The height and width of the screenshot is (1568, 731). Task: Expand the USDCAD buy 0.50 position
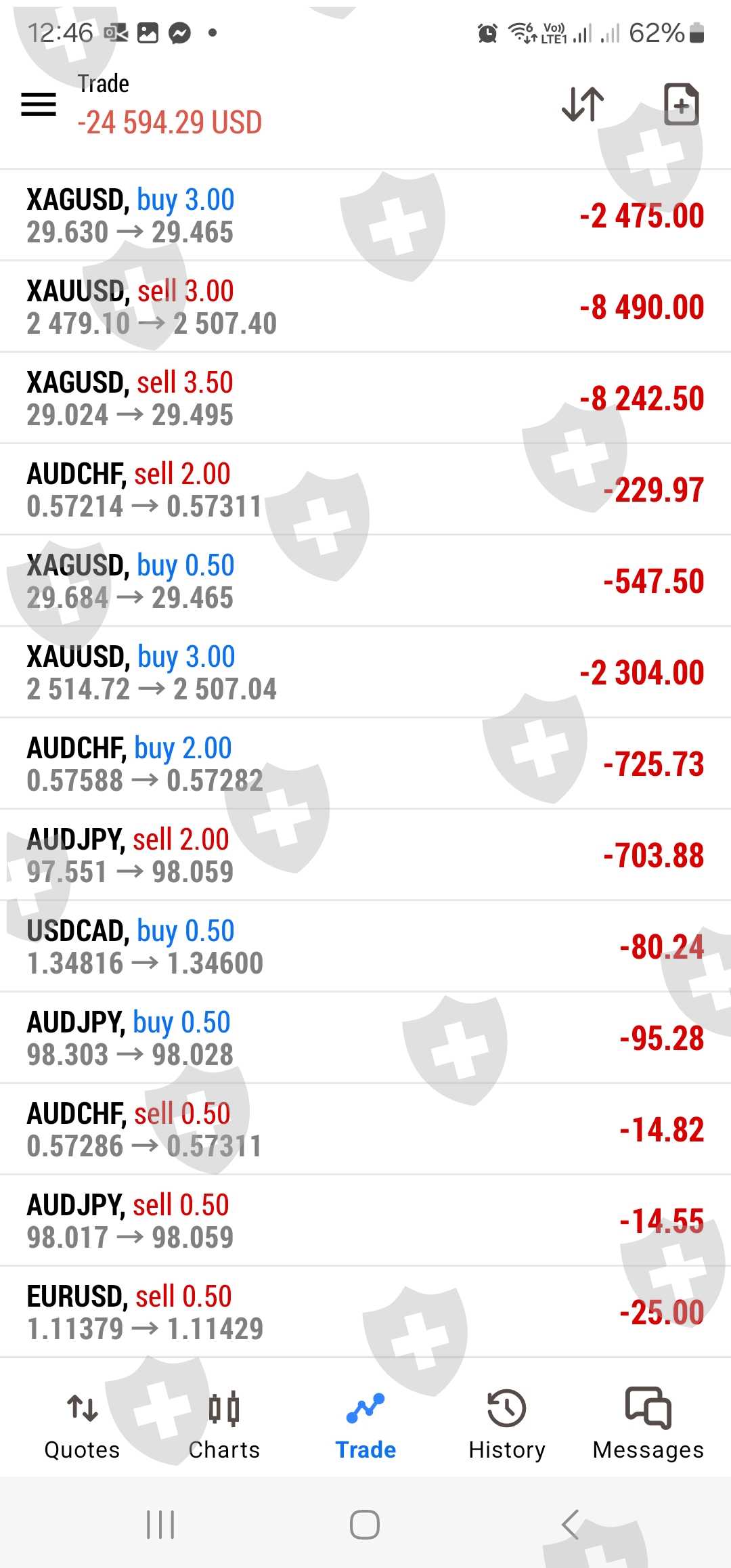[365, 946]
